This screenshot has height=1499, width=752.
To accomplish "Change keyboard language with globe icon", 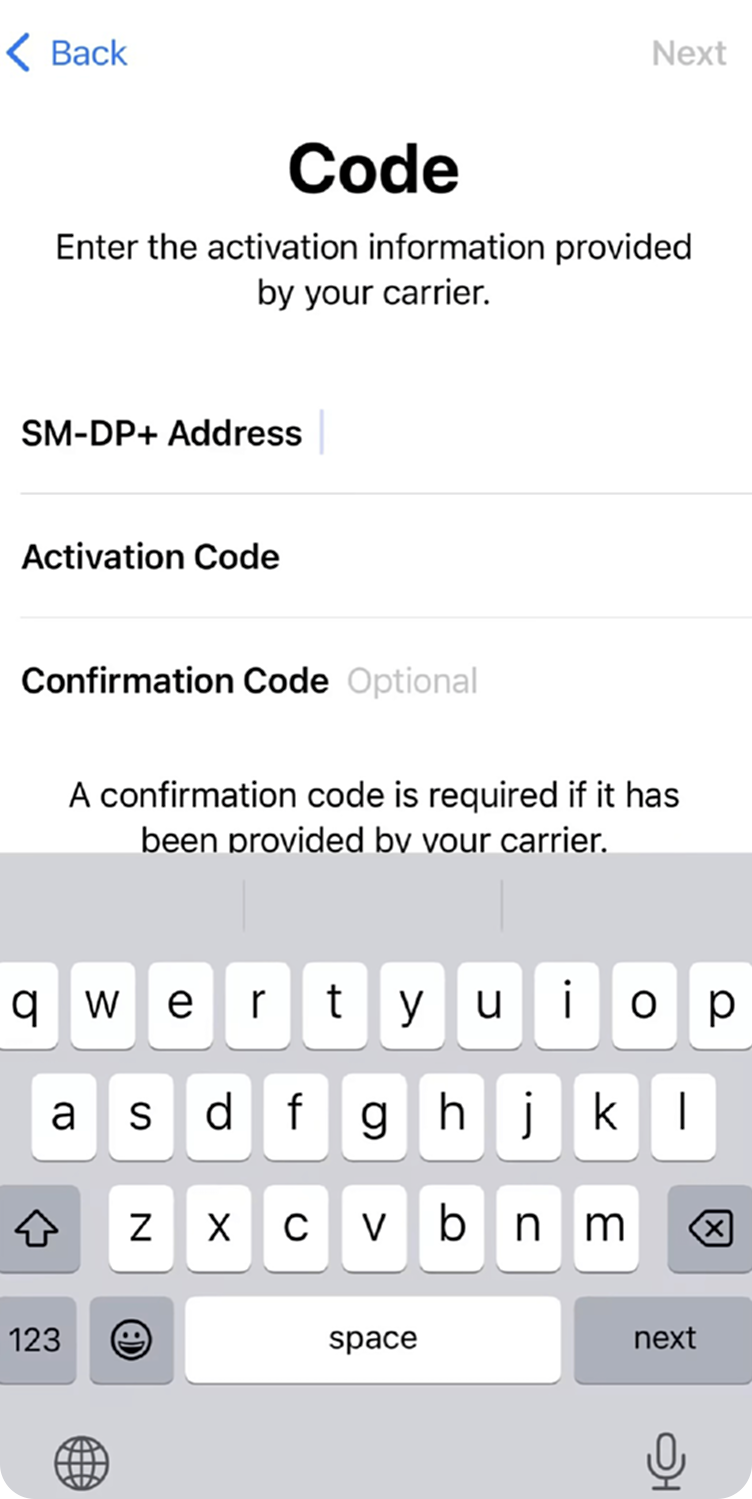I will 81,1464.
